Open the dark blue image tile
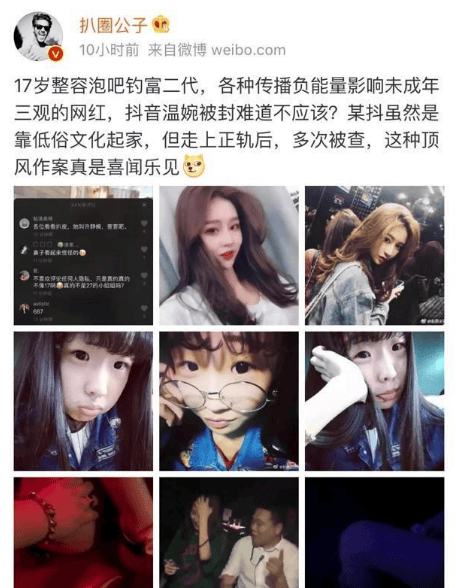 (375, 532)
